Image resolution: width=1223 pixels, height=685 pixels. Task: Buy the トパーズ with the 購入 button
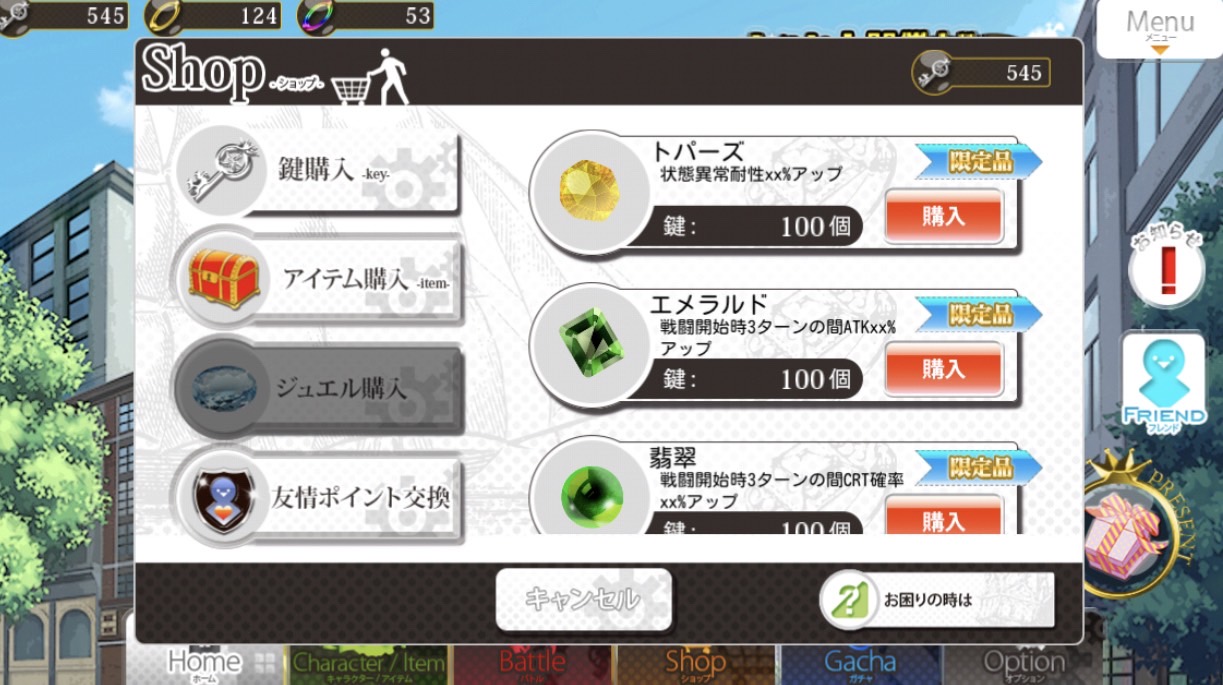pyautogui.click(x=943, y=216)
